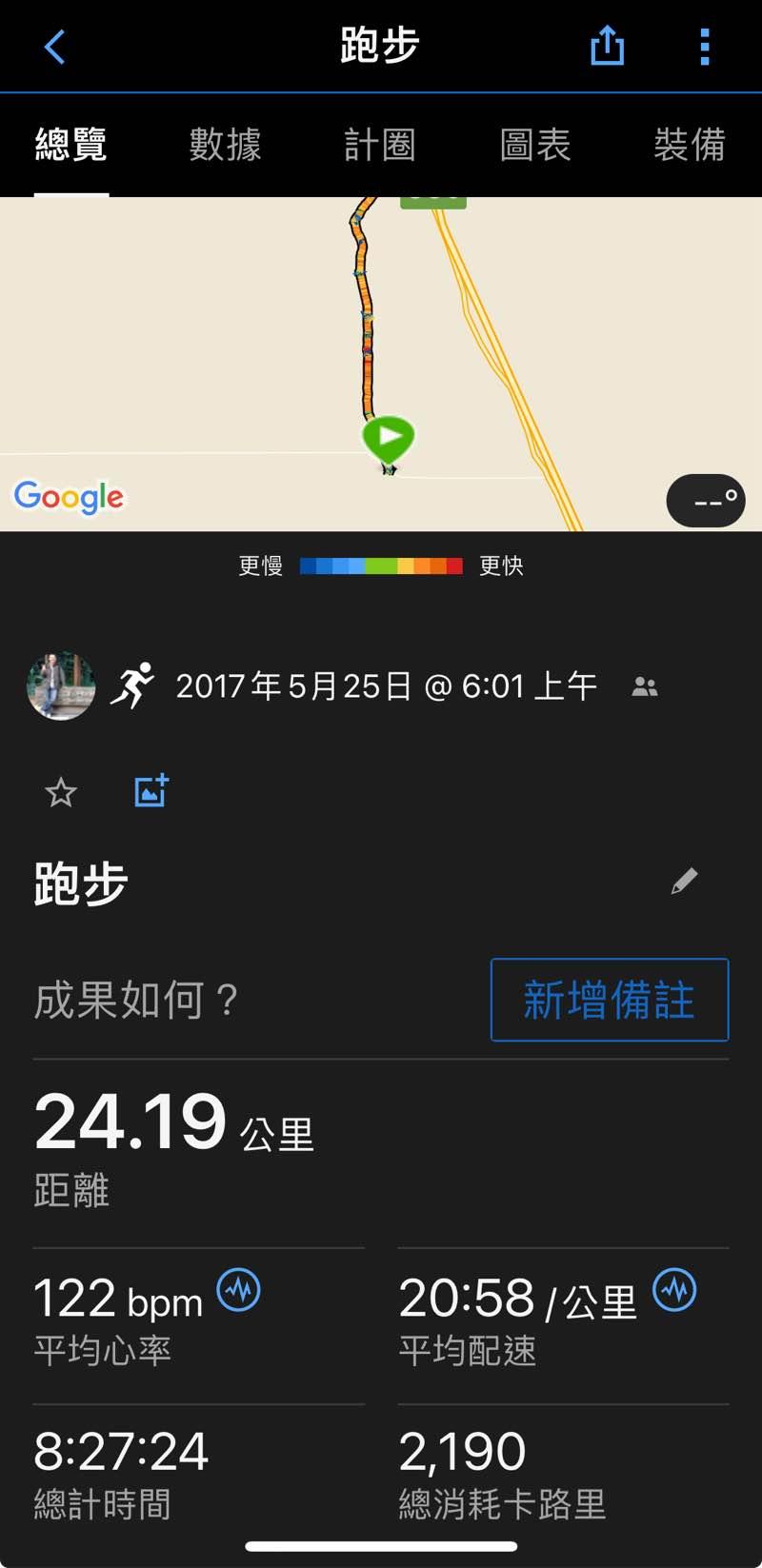Open the privacy icon next to the date

[x=645, y=686]
